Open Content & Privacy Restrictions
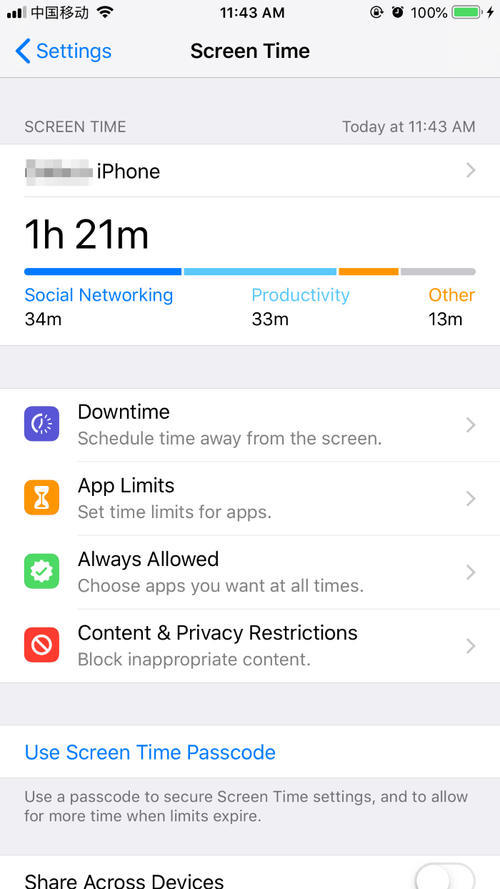This screenshot has width=500, height=889. point(250,646)
